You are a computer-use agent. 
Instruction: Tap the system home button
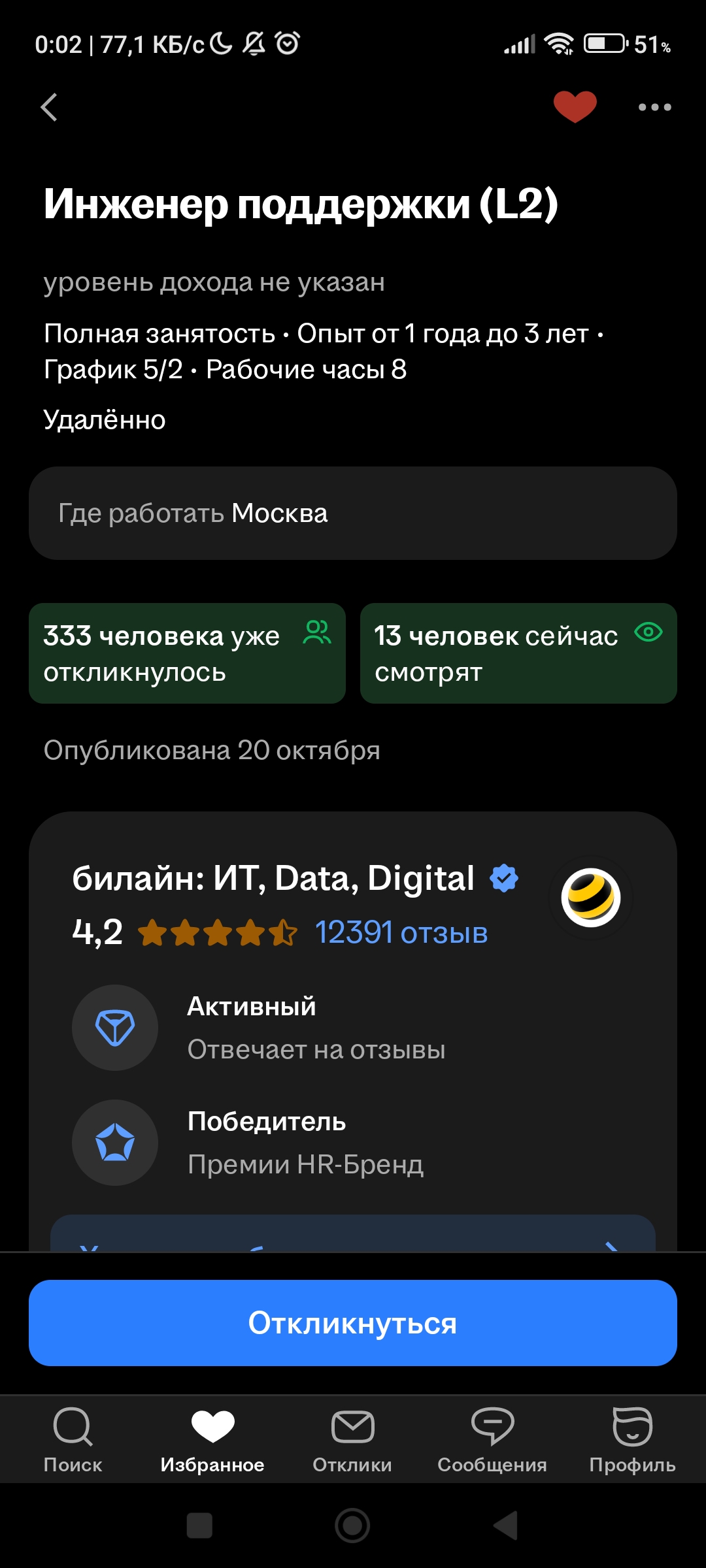point(352,1526)
